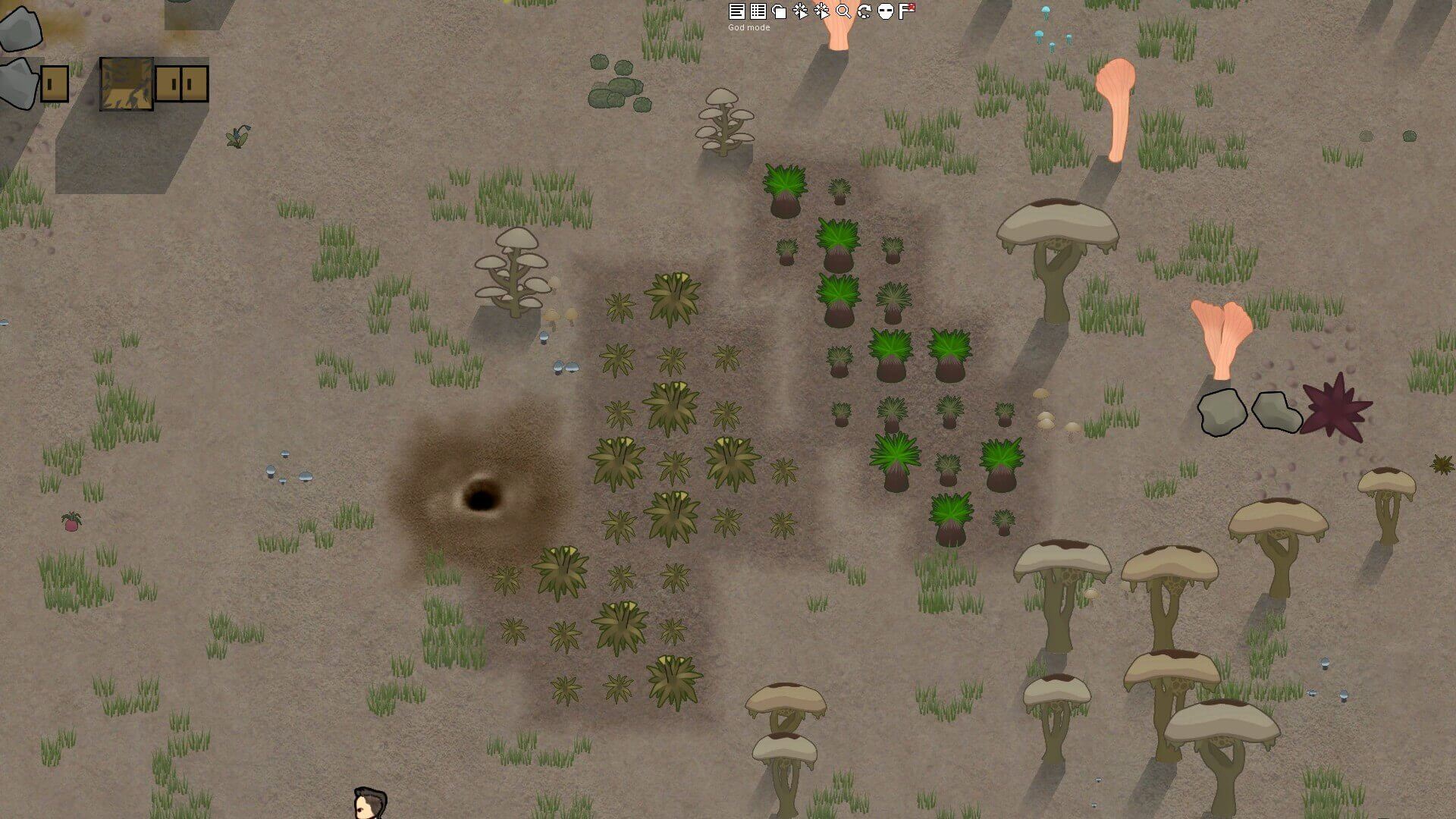Tap the circular arrow toolbar icon

pos(864,11)
